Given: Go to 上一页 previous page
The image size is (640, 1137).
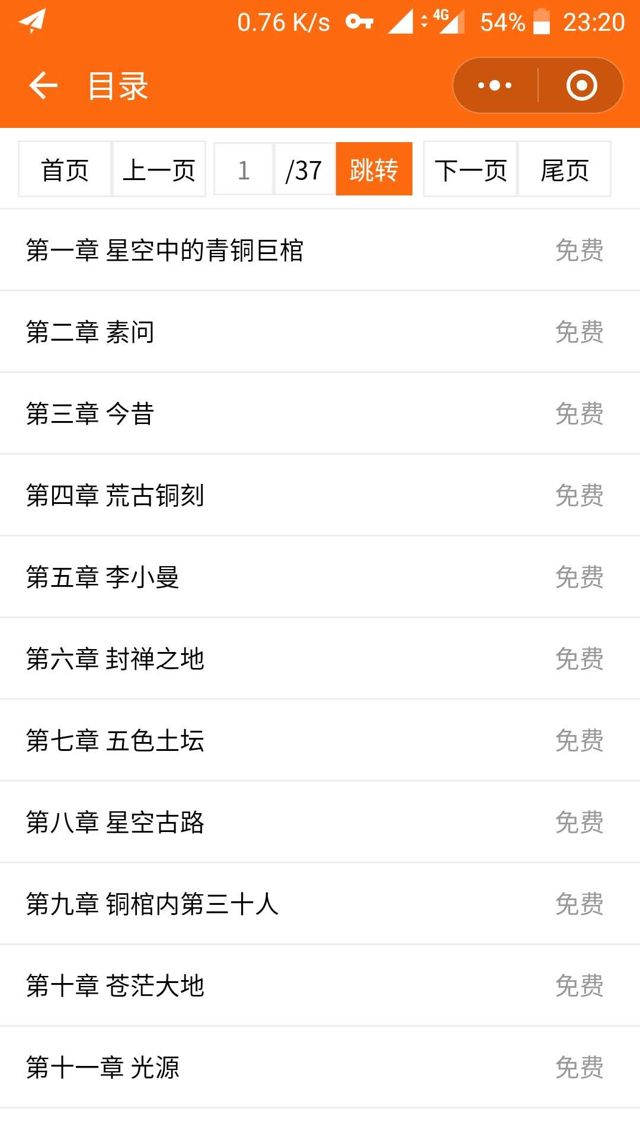Looking at the screenshot, I should coord(159,170).
